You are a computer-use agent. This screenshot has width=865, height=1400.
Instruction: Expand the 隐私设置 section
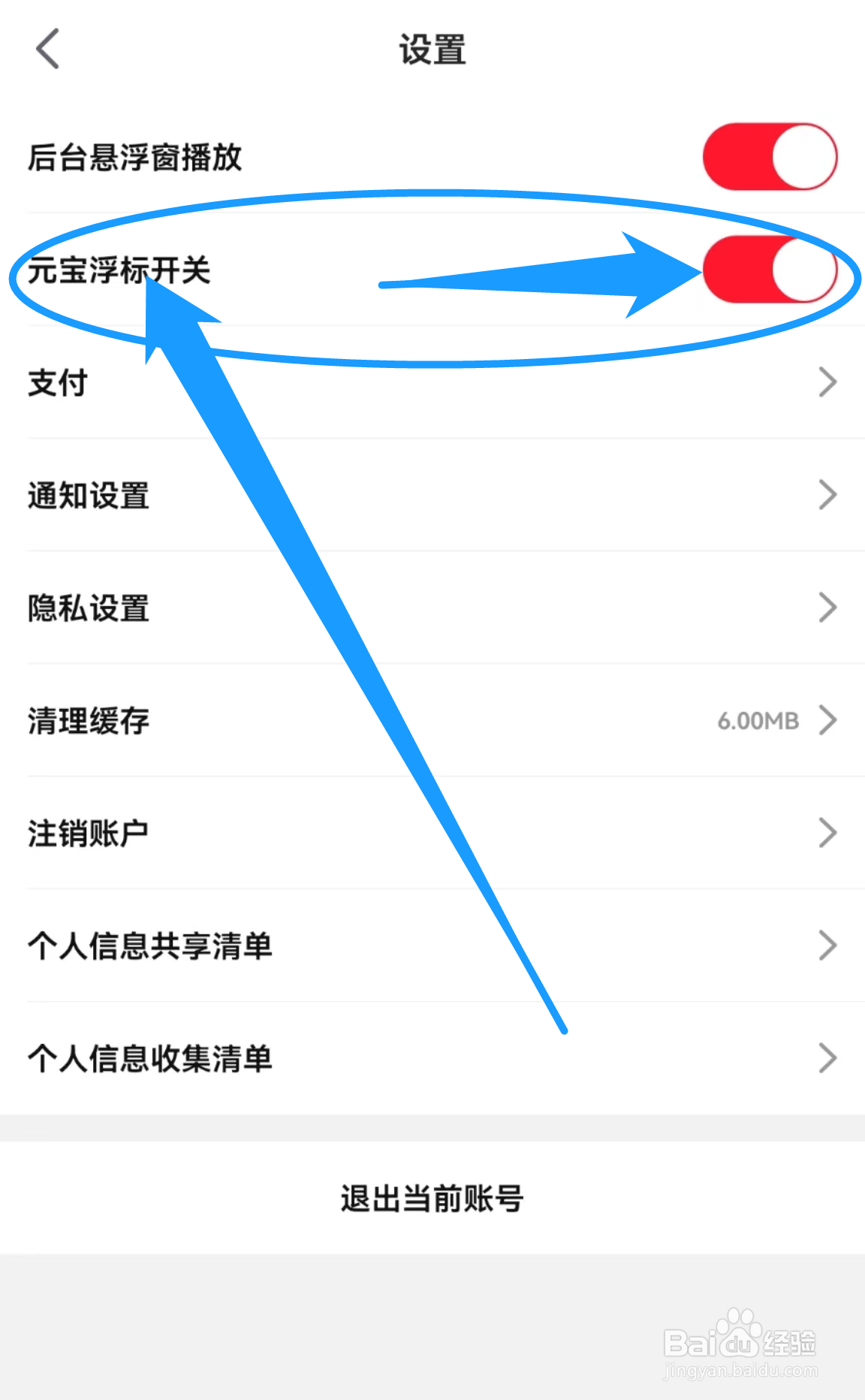point(432,607)
